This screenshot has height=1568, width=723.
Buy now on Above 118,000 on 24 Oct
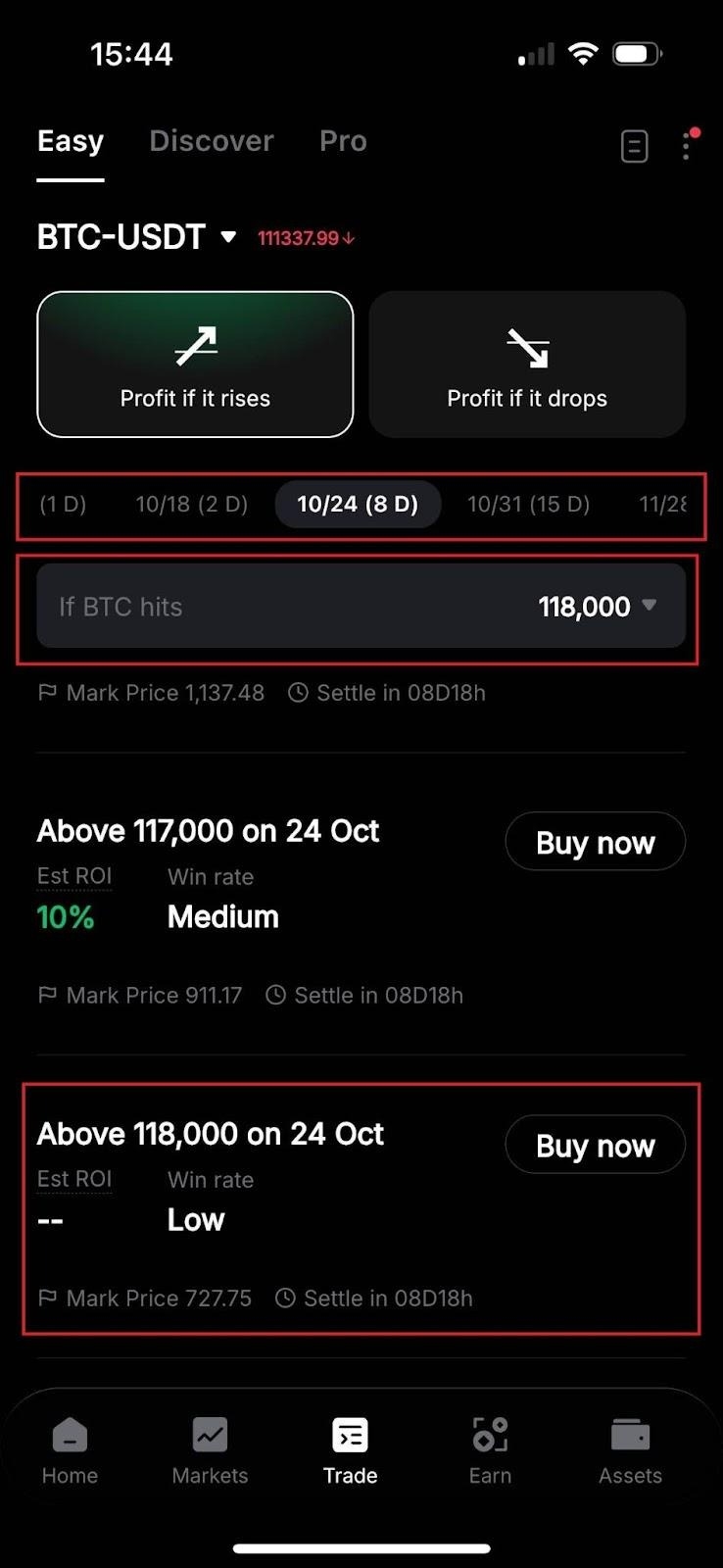[x=595, y=1144]
